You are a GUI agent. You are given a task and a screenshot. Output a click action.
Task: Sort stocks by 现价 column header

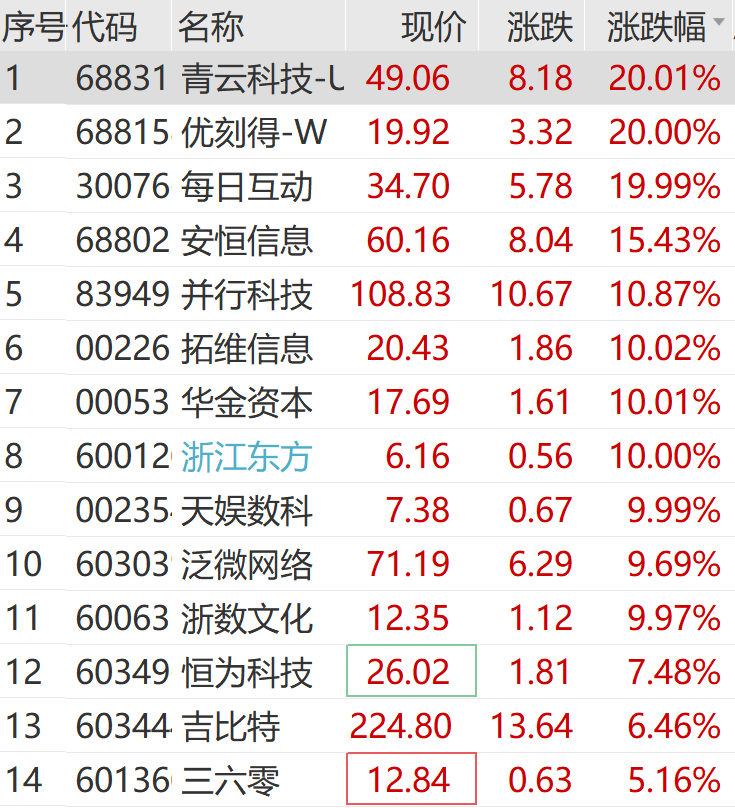[433, 27]
